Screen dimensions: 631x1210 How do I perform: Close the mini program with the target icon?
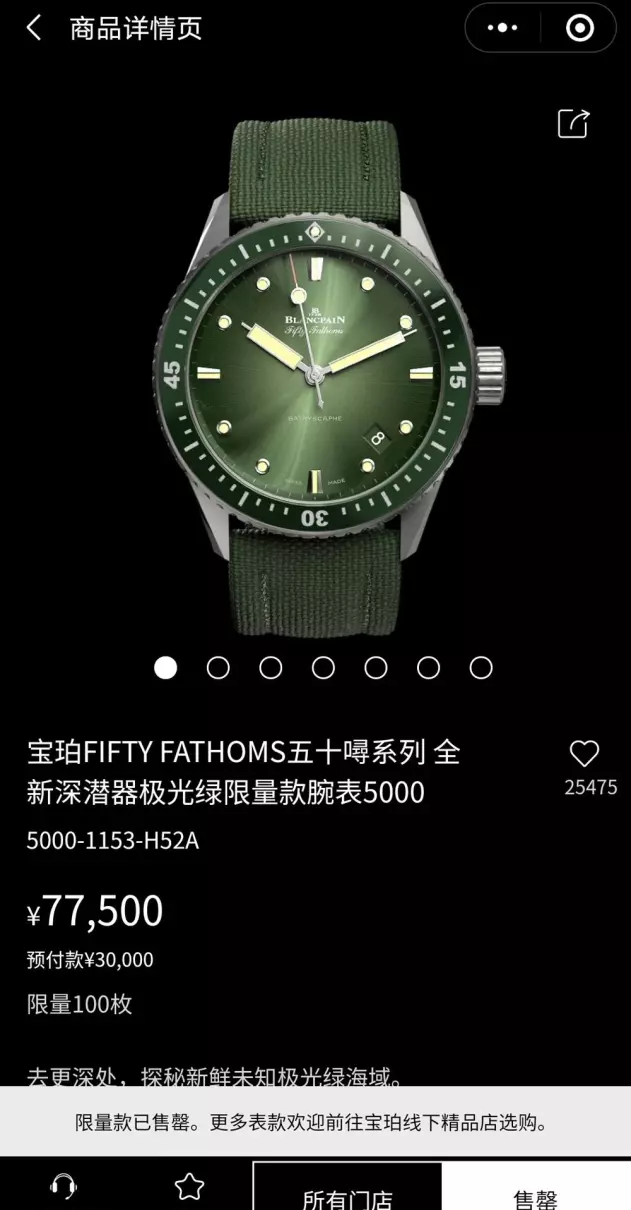point(580,28)
